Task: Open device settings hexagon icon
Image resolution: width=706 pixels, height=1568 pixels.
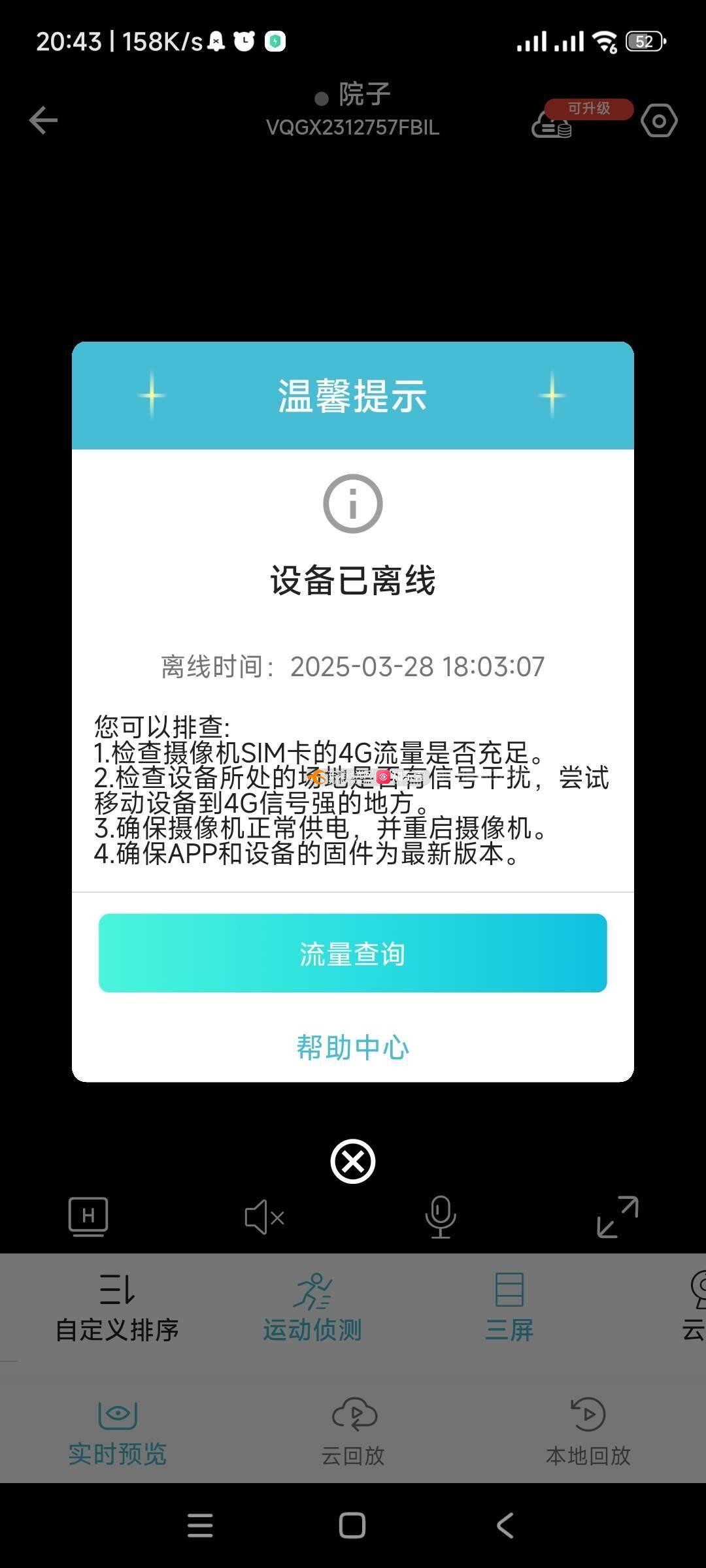Action: (x=658, y=121)
